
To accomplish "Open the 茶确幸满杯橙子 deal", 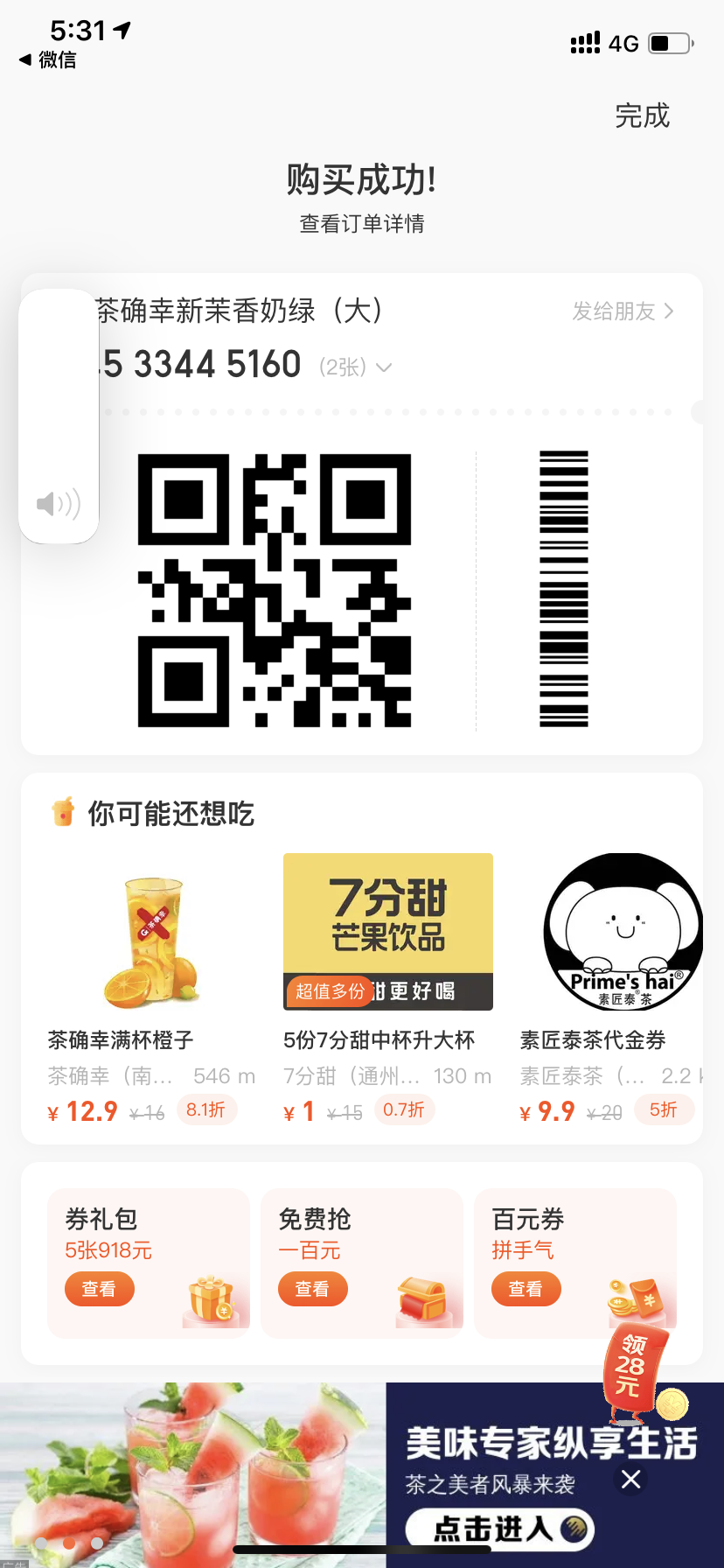I will (152, 989).
